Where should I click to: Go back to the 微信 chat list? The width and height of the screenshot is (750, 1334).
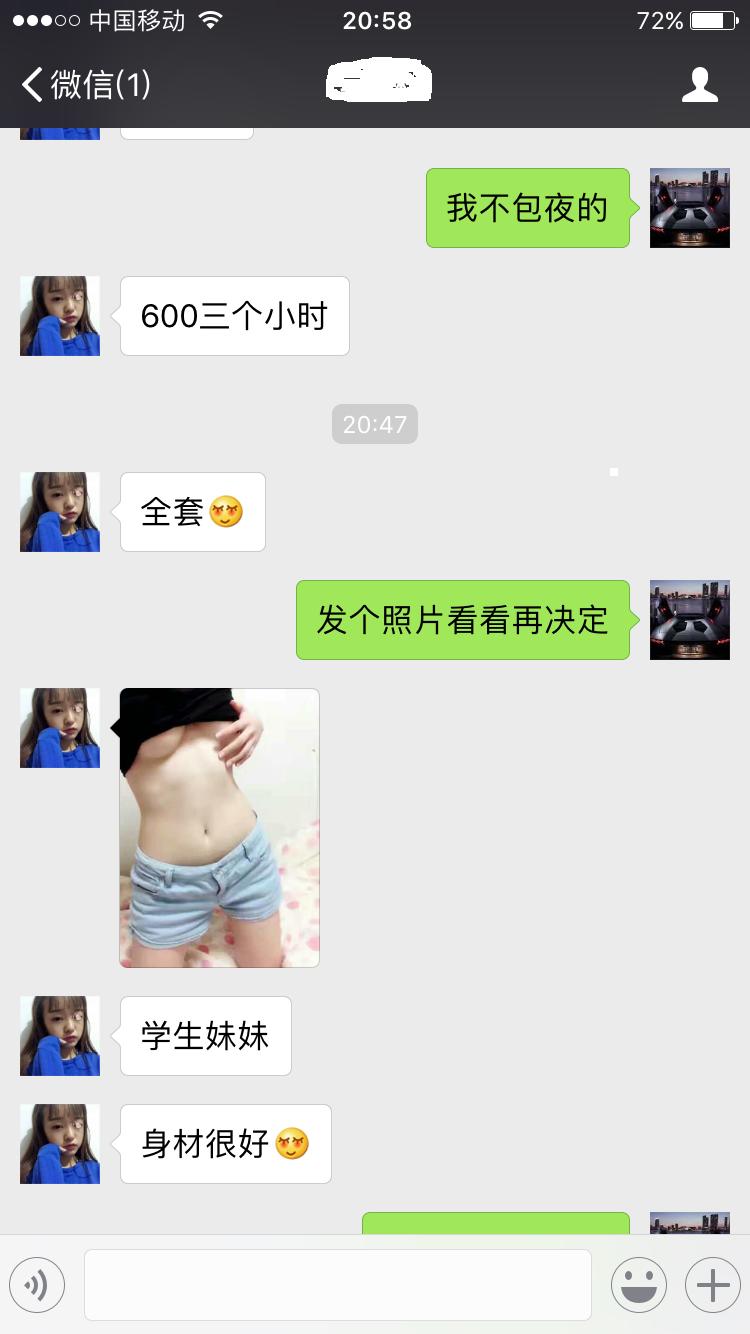[x=85, y=85]
